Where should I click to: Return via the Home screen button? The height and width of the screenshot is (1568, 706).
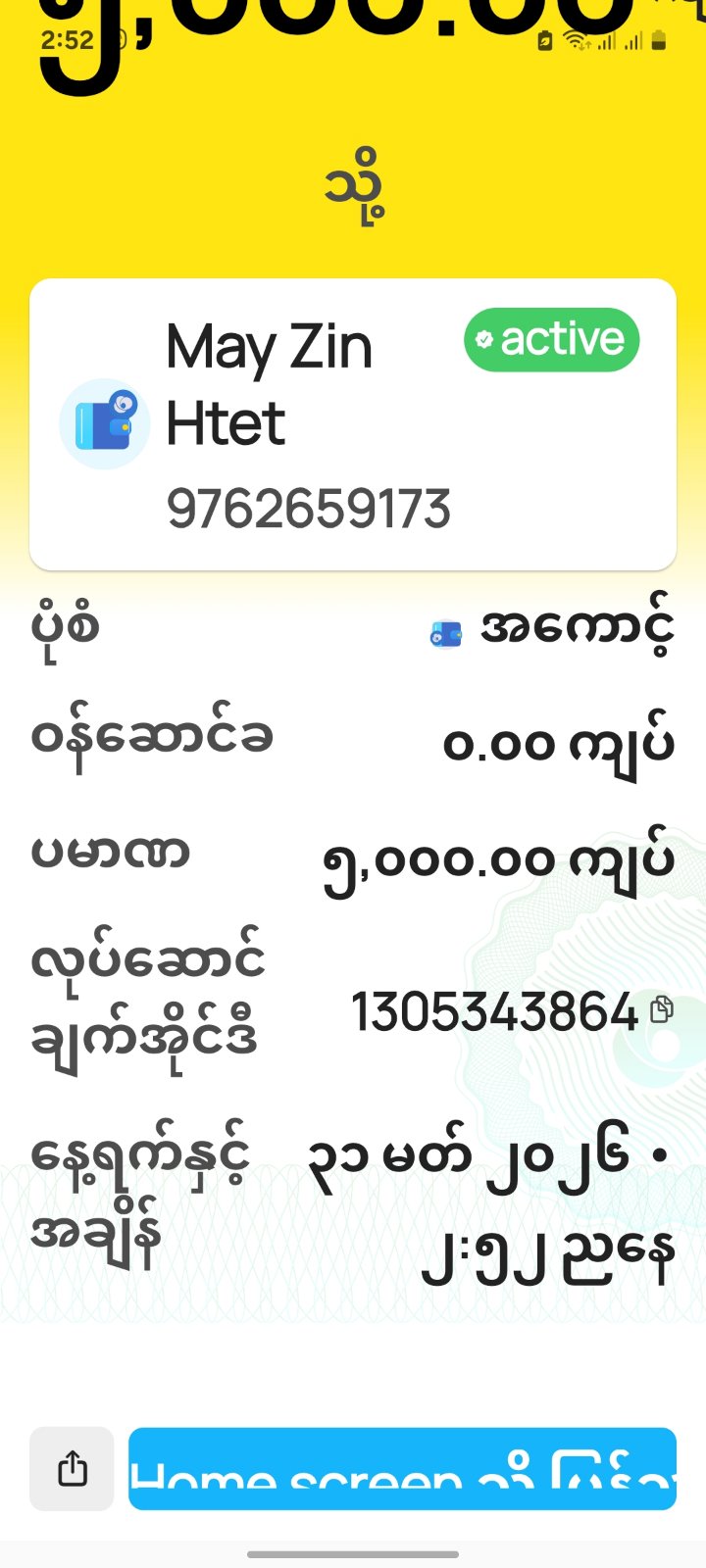(x=402, y=1468)
